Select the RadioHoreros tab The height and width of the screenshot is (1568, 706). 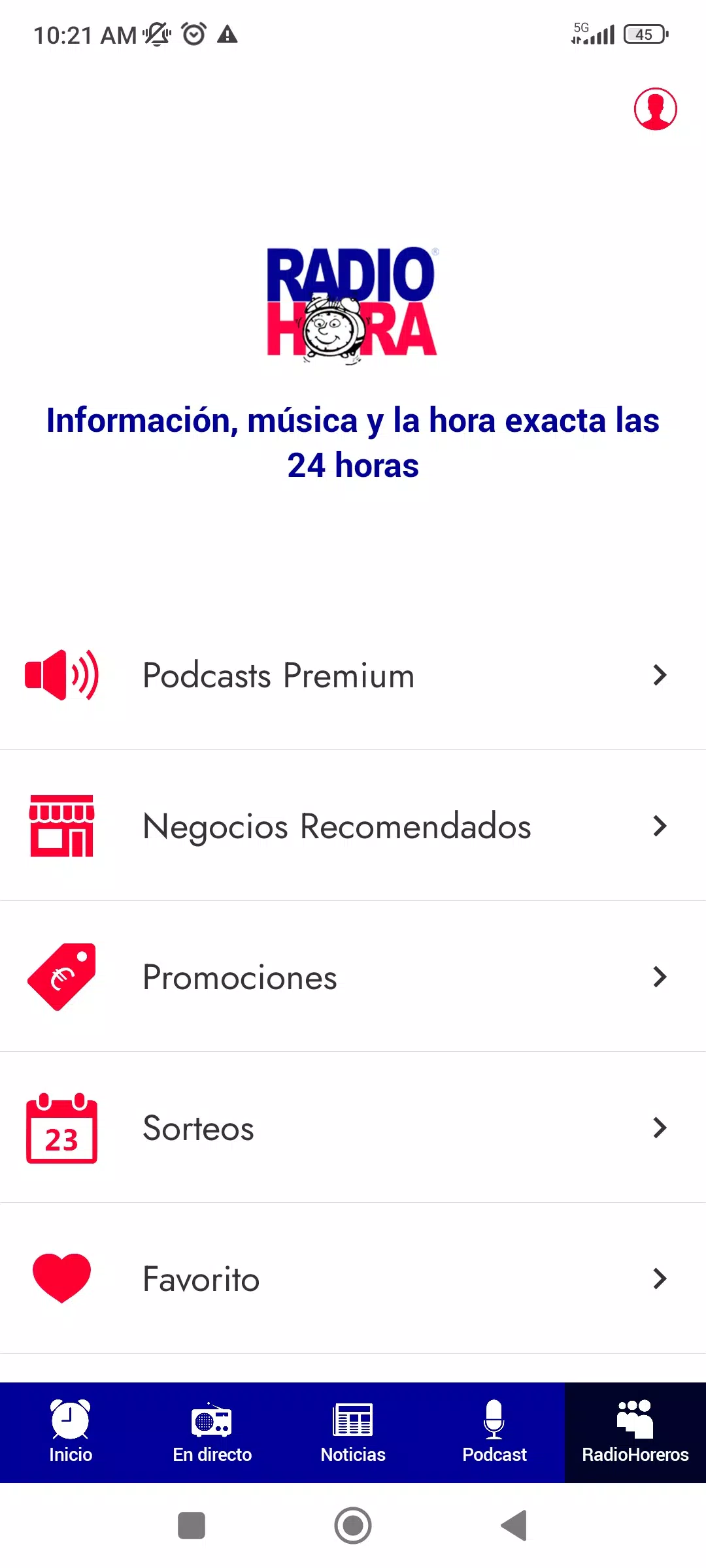click(635, 1432)
